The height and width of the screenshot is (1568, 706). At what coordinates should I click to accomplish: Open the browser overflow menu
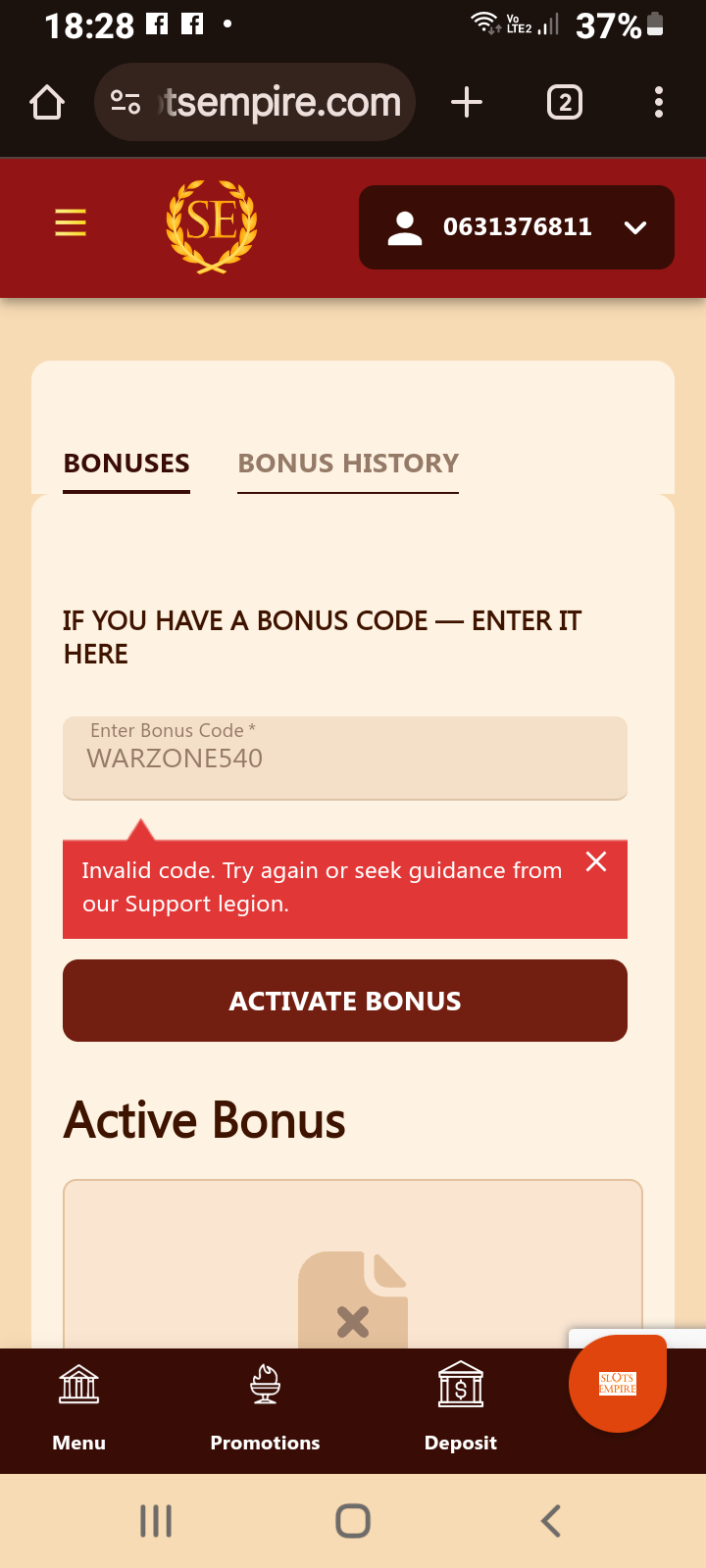(x=659, y=102)
